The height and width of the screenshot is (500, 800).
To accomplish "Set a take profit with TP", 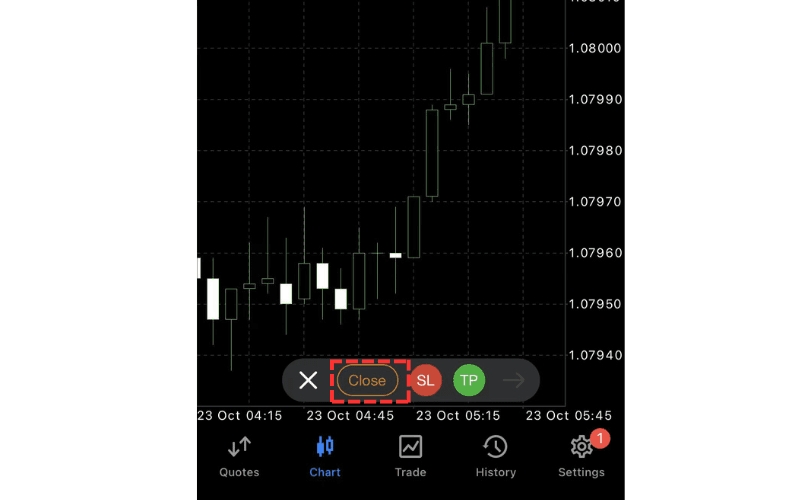I will pyautogui.click(x=468, y=380).
